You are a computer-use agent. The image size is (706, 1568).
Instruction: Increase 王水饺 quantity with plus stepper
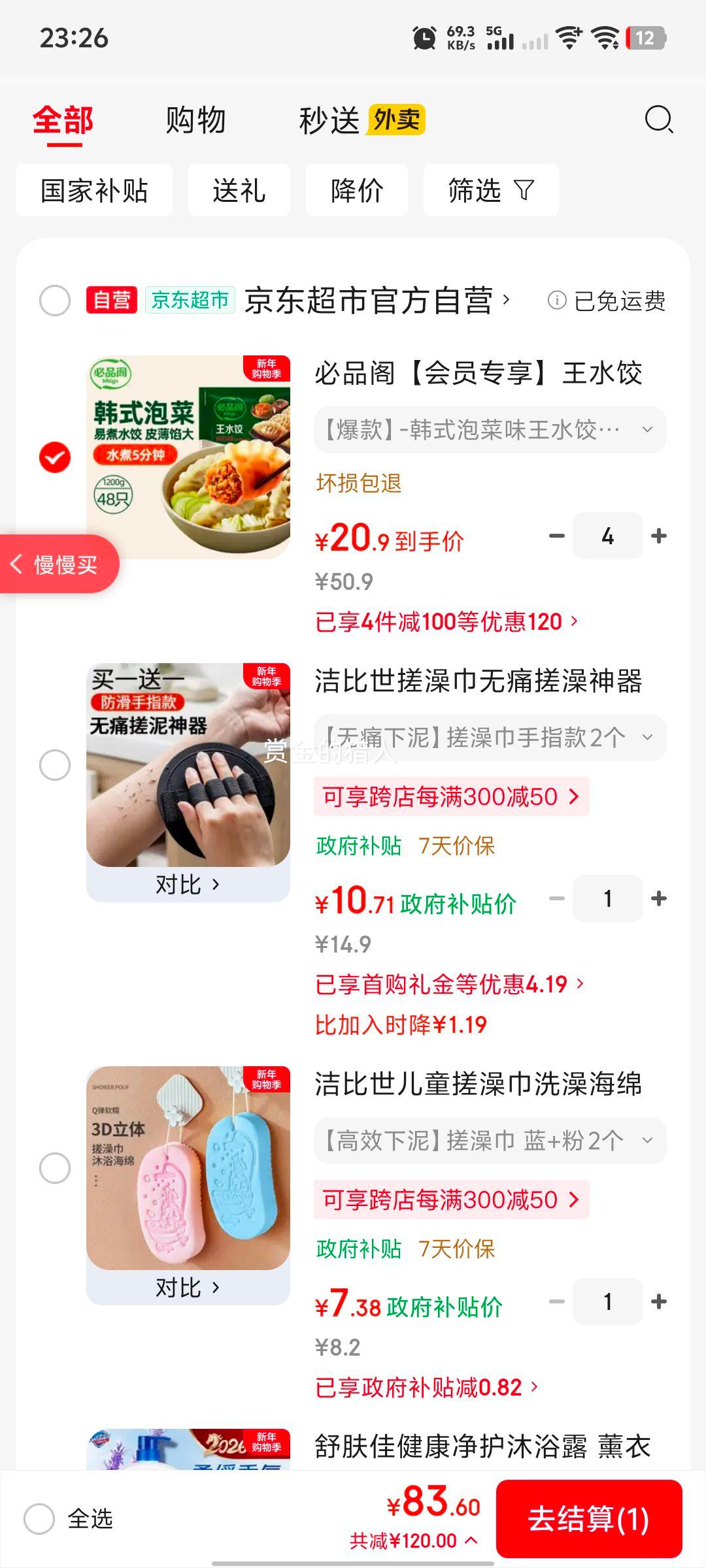[658, 536]
